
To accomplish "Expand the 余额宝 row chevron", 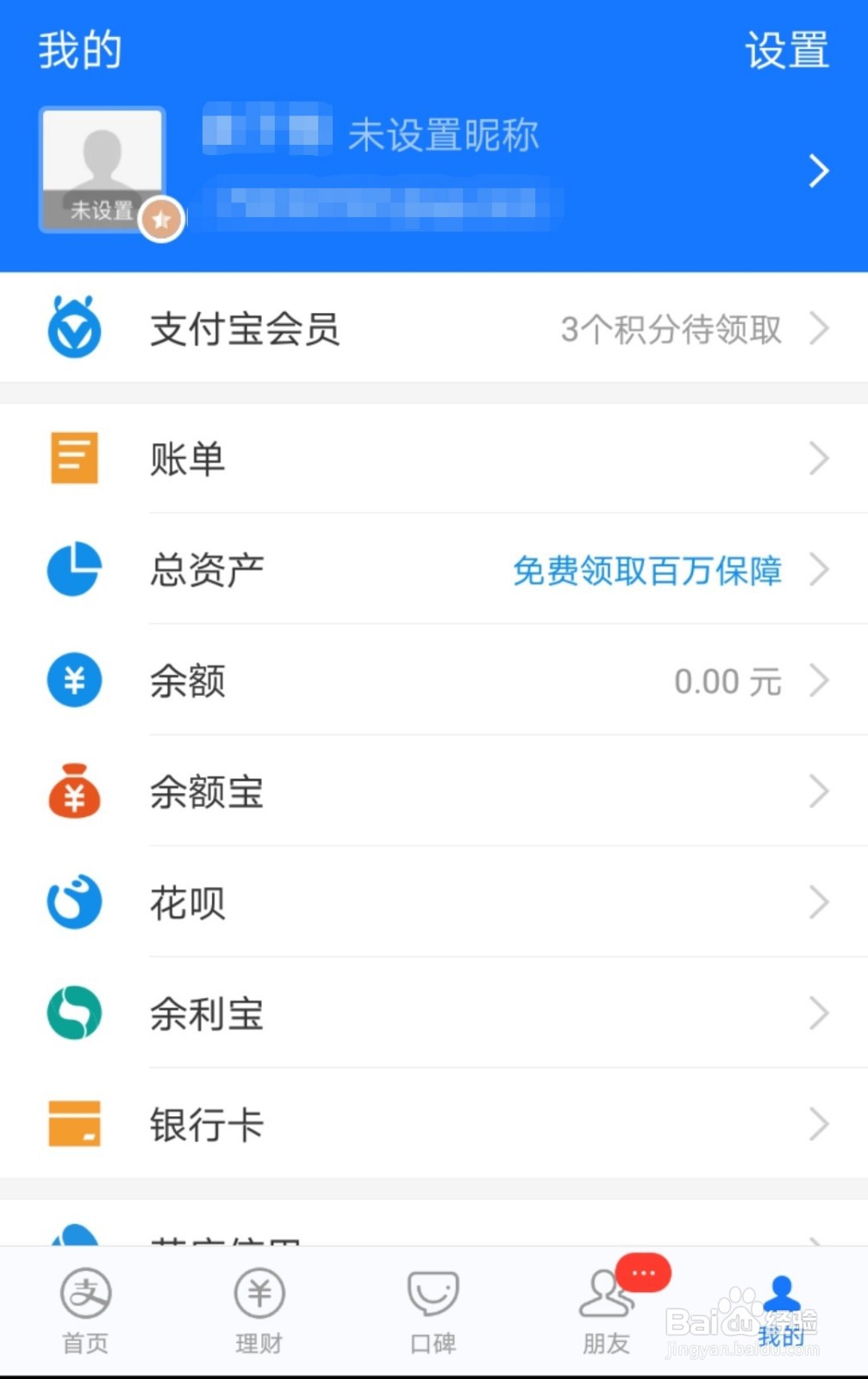I will pyautogui.click(x=819, y=791).
